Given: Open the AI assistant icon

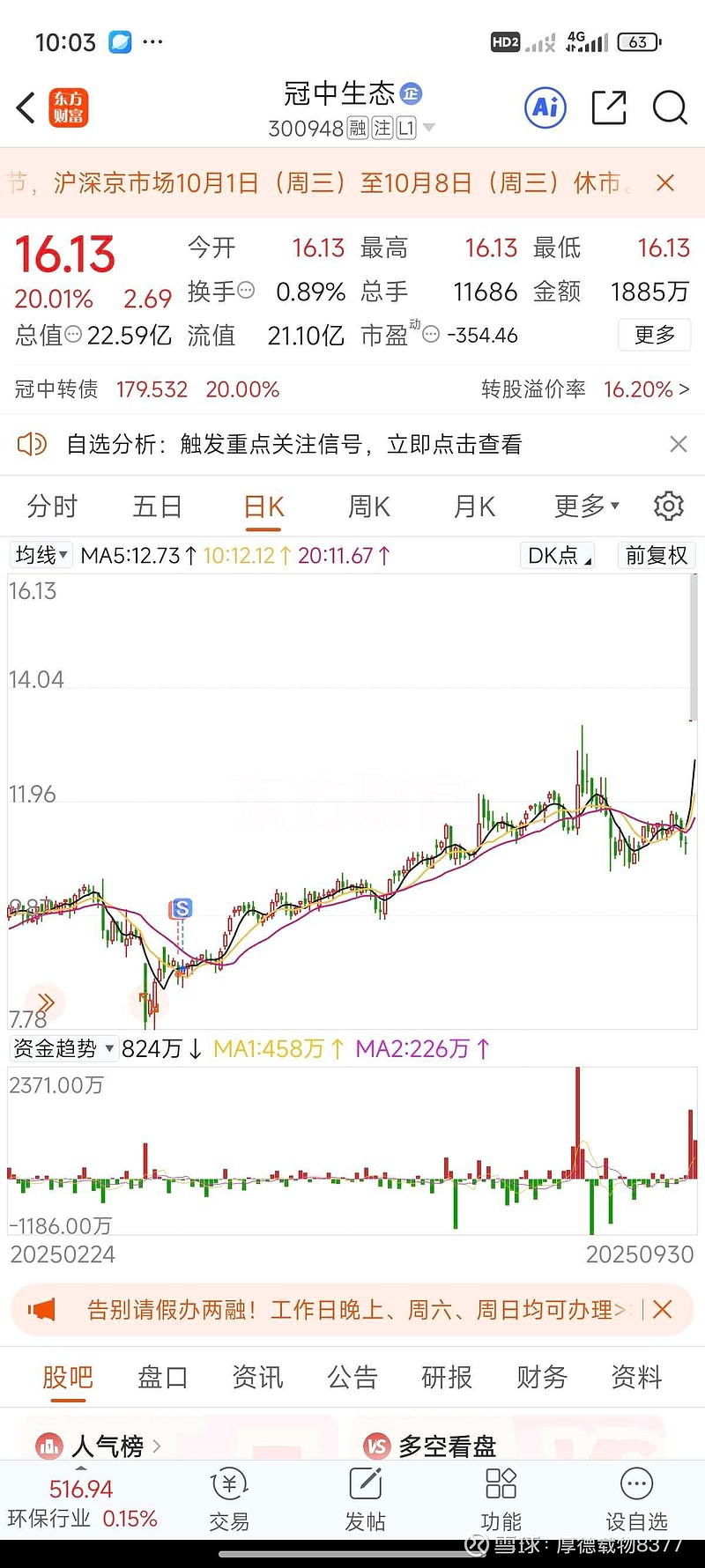Looking at the screenshot, I should click(545, 108).
